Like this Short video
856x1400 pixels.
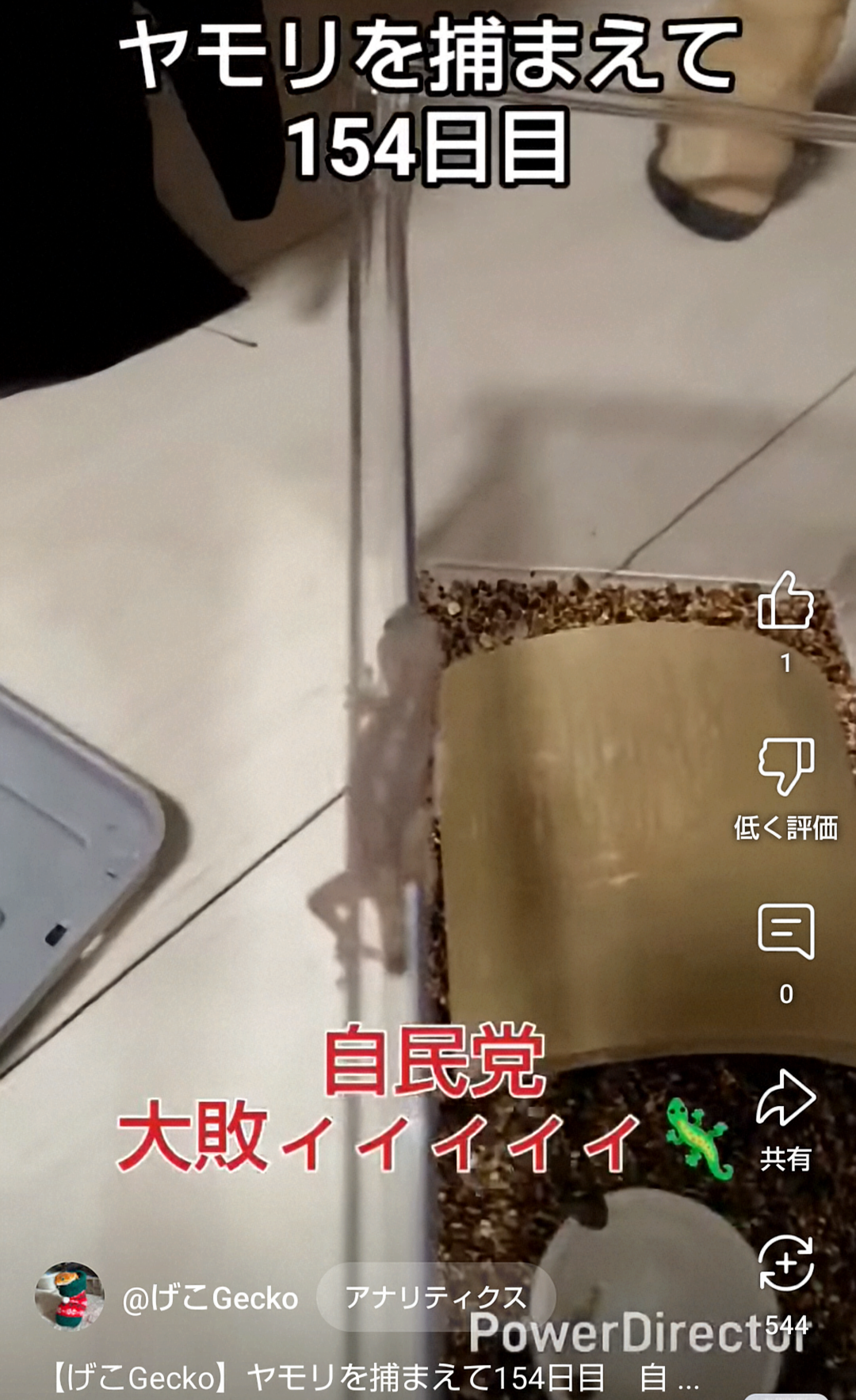pos(785,602)
